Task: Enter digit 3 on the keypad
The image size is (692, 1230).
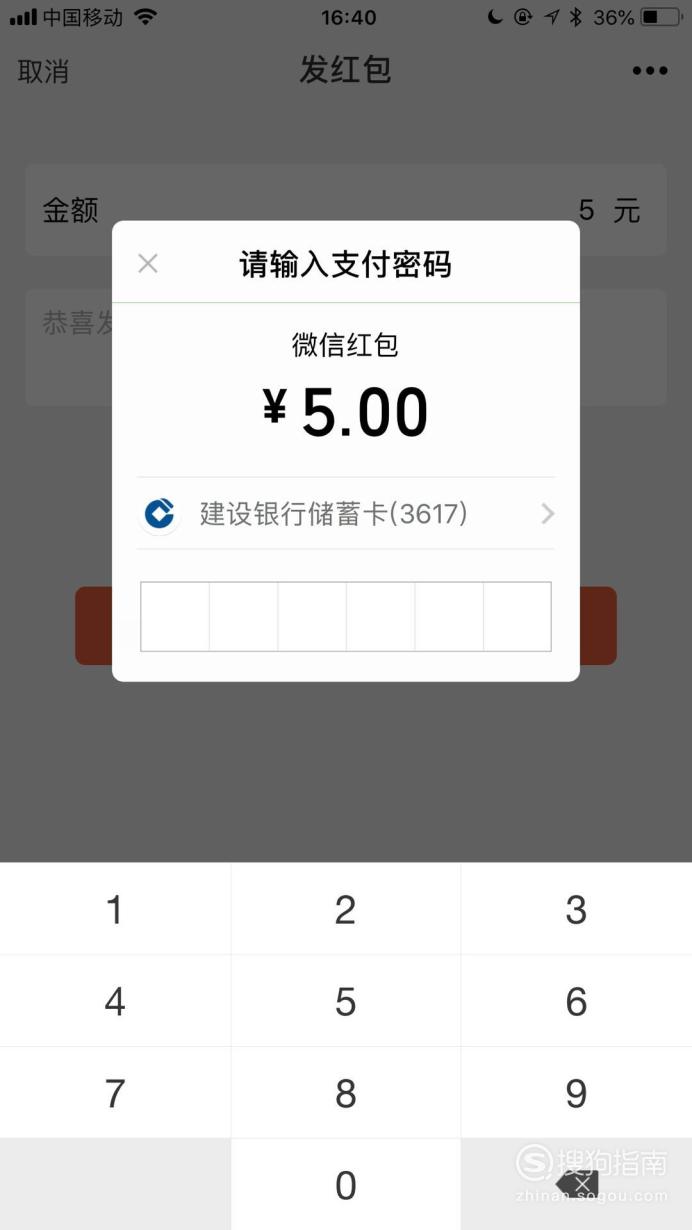Action: 577,909
